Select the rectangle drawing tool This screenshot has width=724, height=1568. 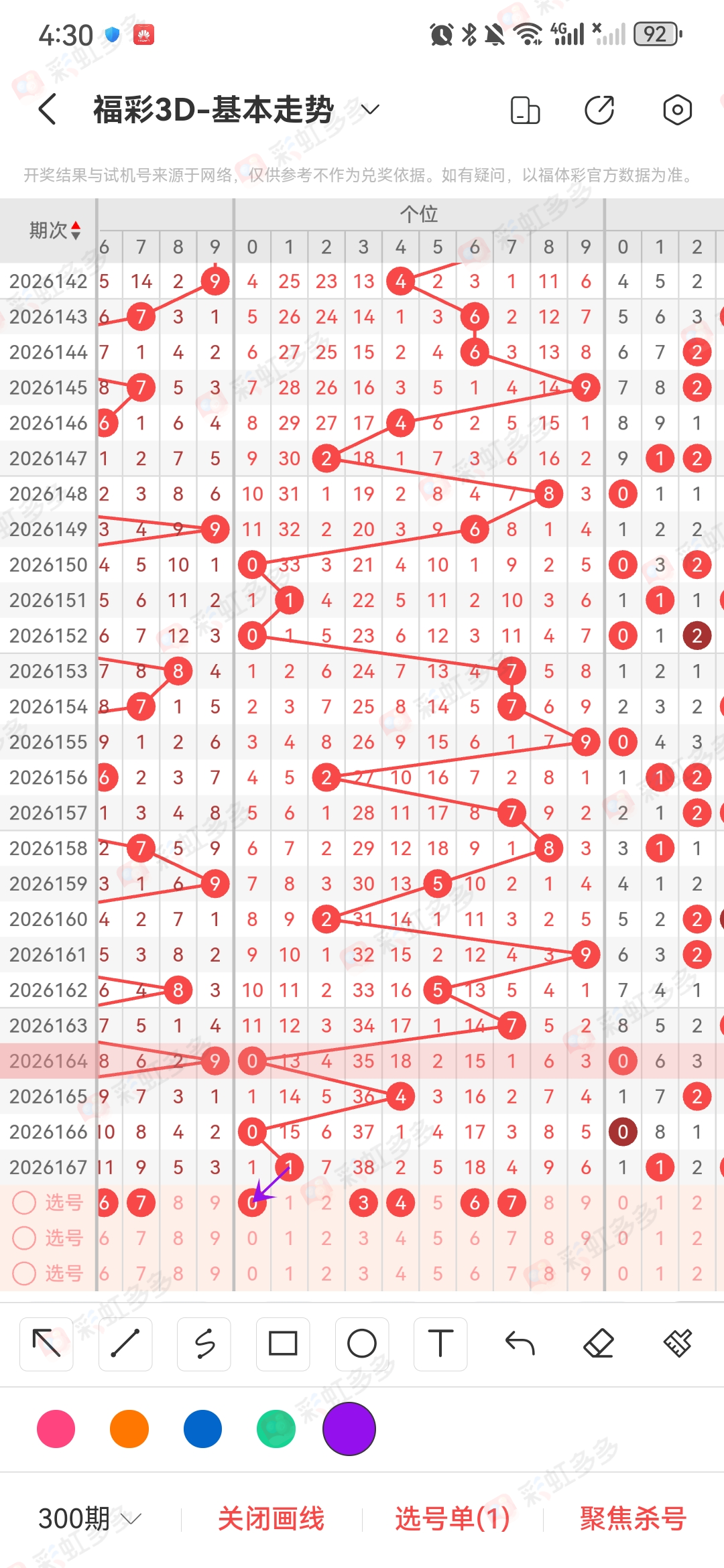coord(283,1344)
